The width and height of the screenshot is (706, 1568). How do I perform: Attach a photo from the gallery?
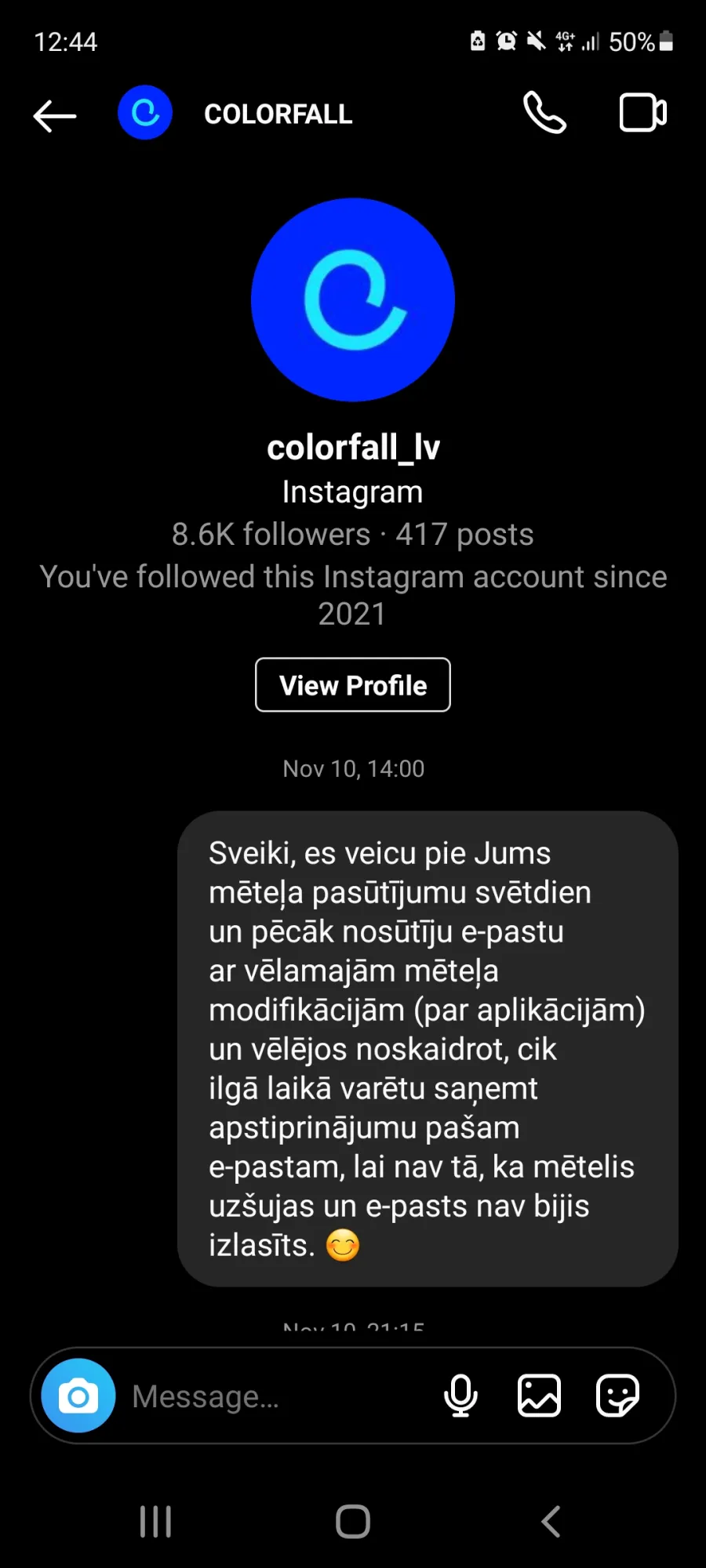point(539,1396)
